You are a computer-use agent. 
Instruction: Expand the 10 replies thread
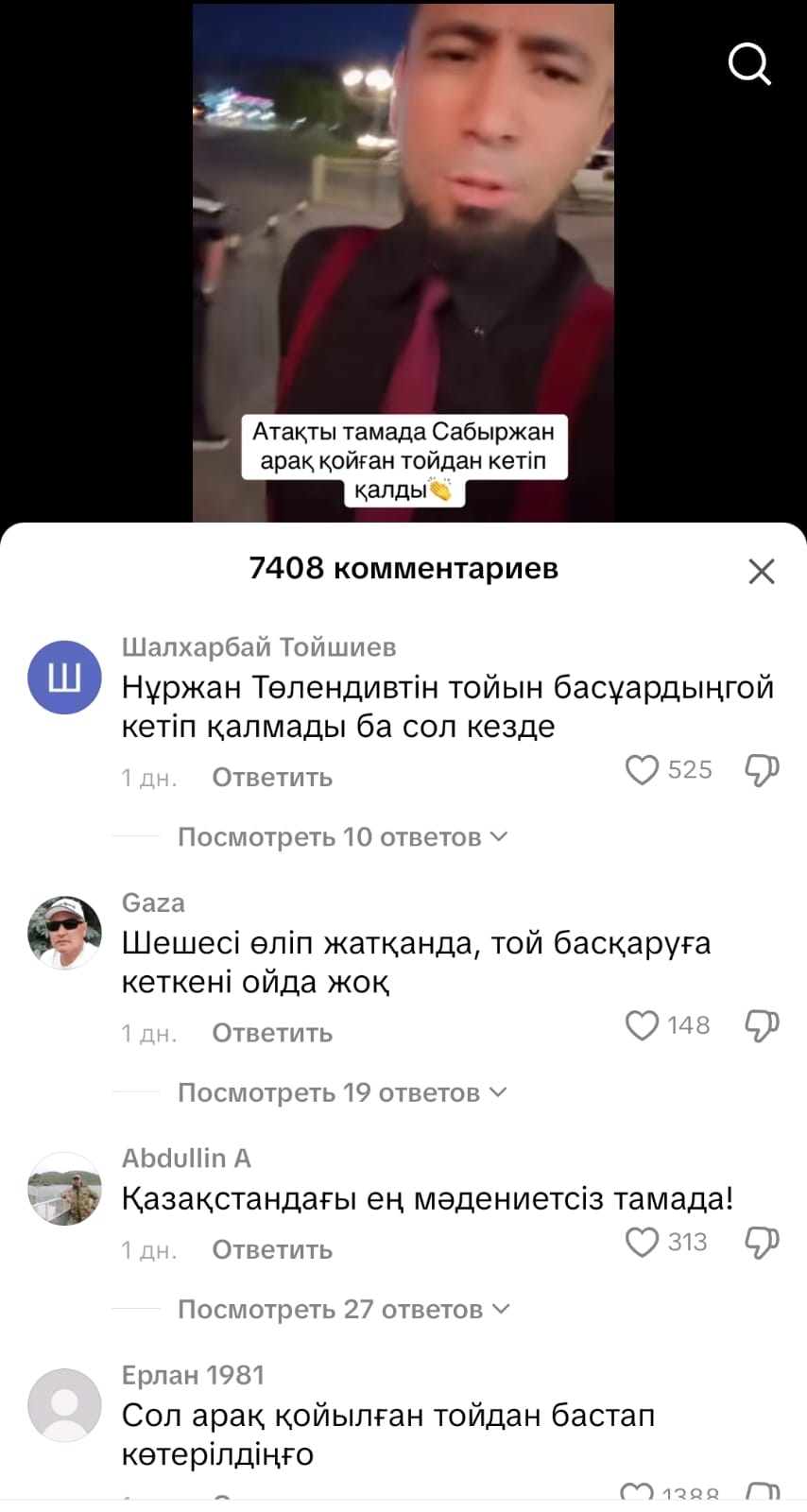click(342, 837)
